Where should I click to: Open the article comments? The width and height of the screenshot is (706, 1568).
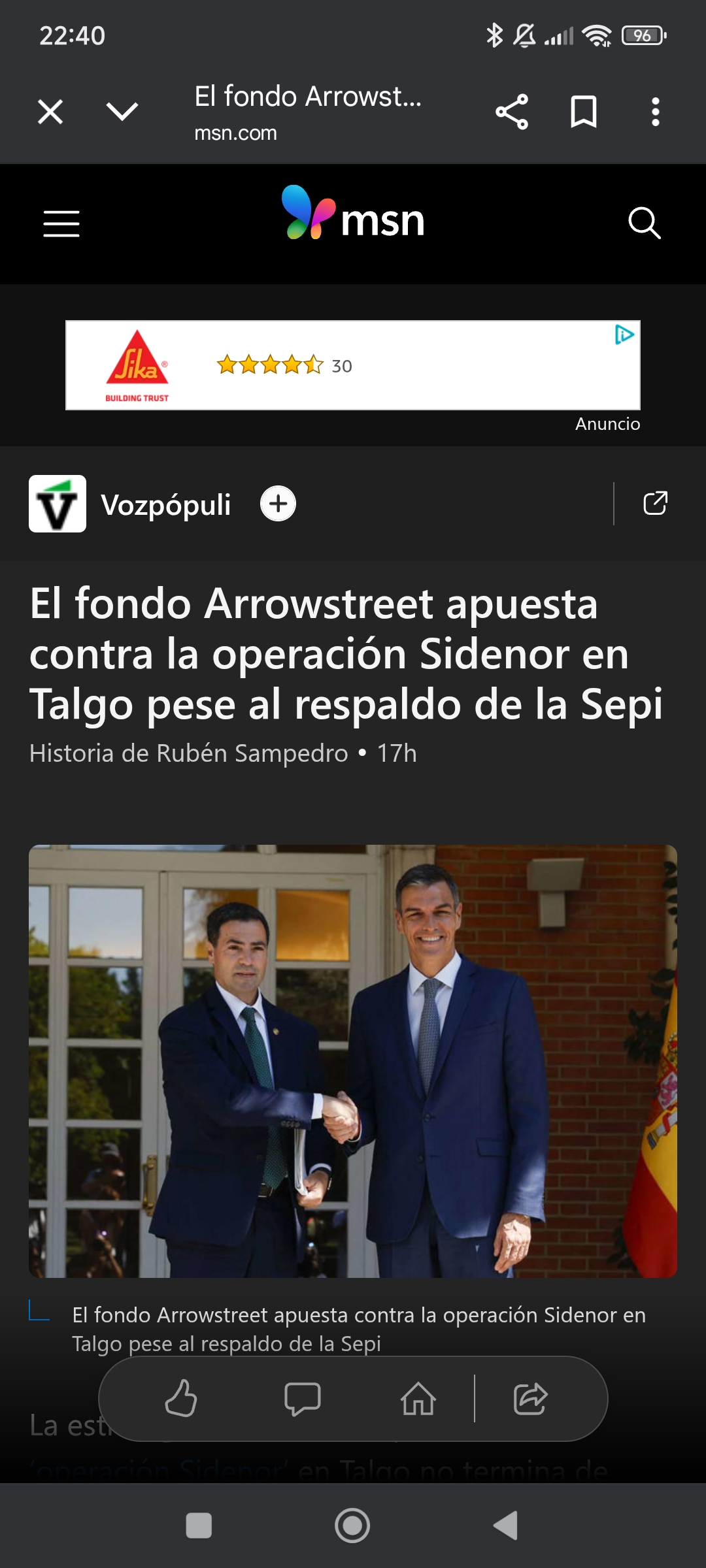pyautogui.click(x=302, y=1399)
